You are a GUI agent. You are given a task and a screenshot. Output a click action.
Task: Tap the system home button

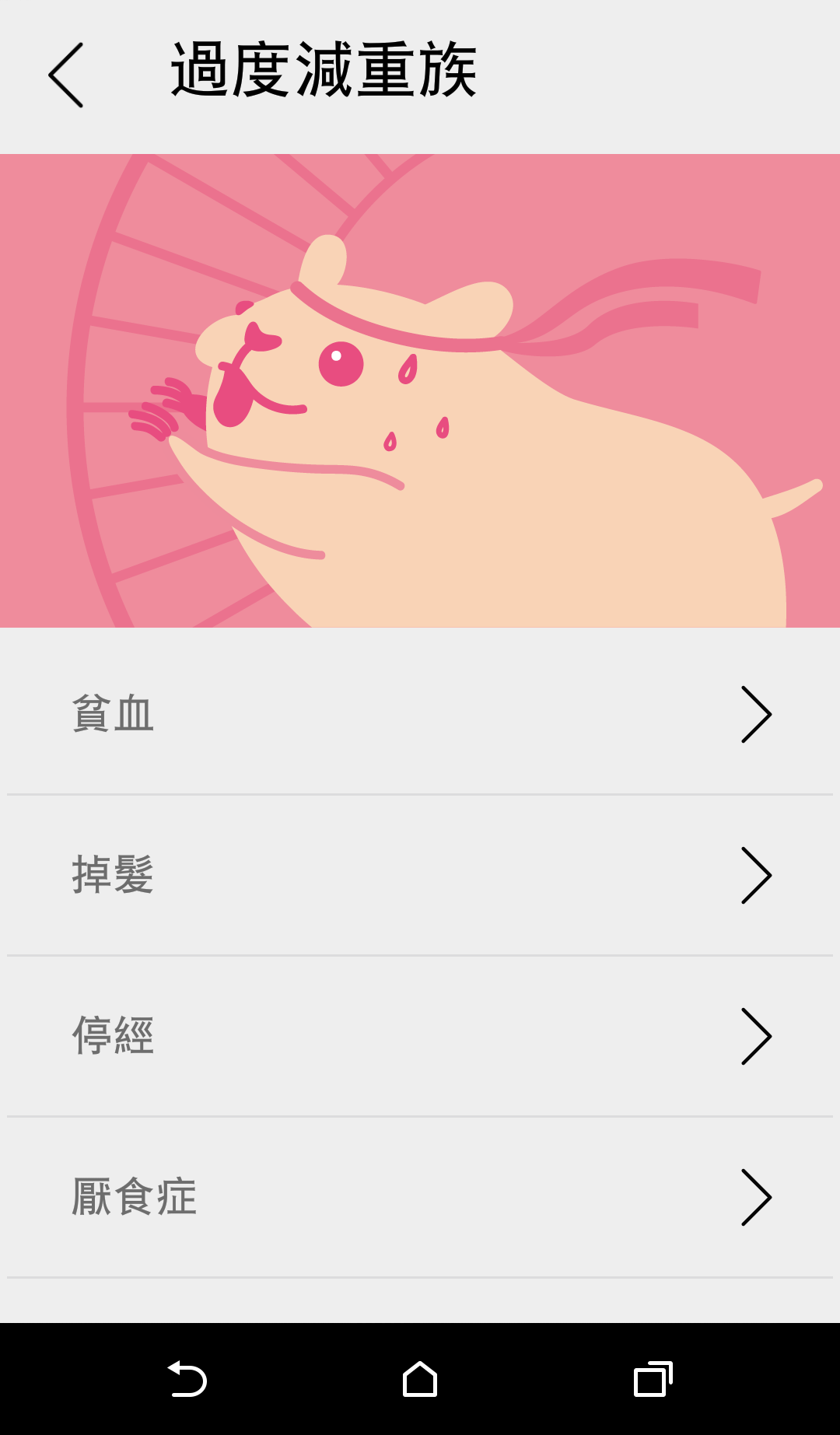pos(420,1379)
